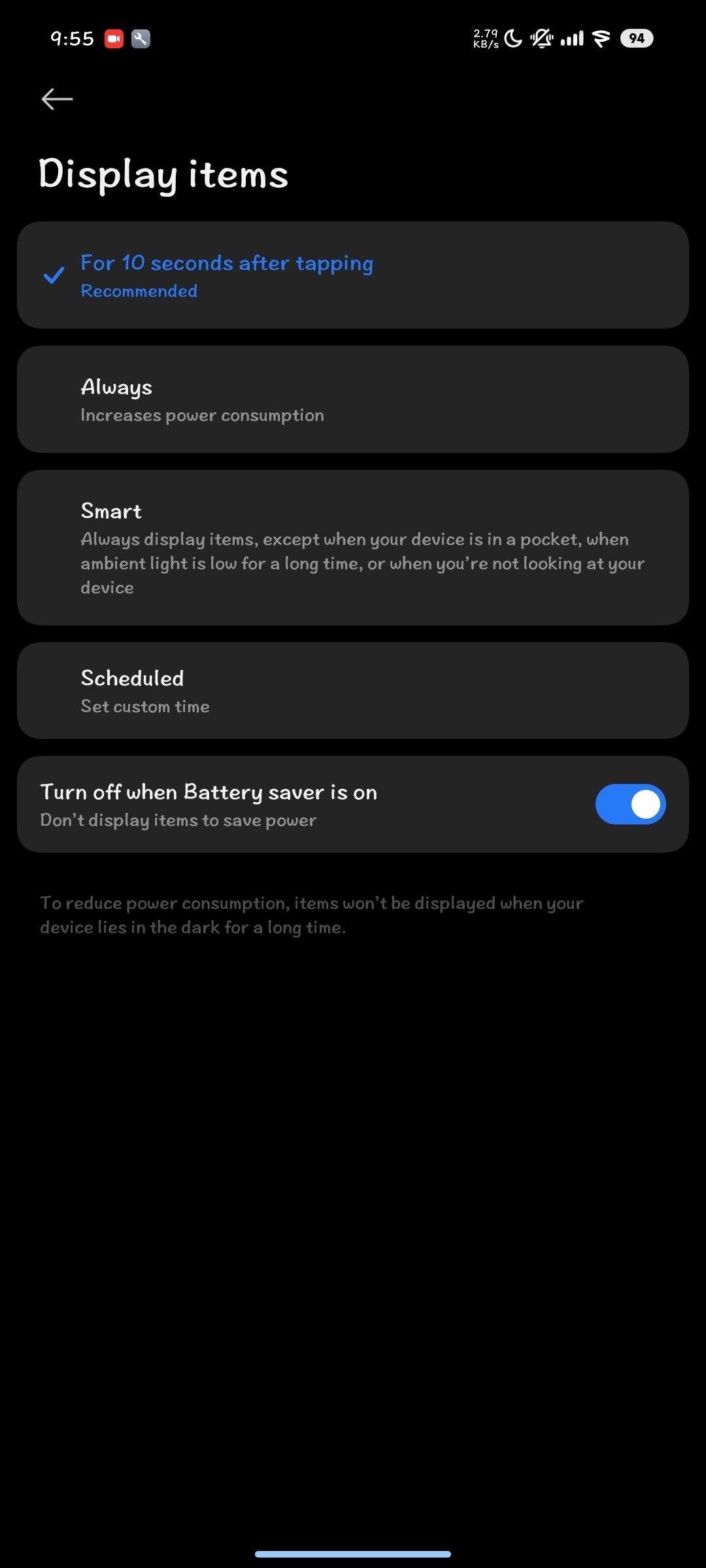706x1568 pixels.
Task: Disable Turn off when Battery saver is on
Action: (630, 804)
